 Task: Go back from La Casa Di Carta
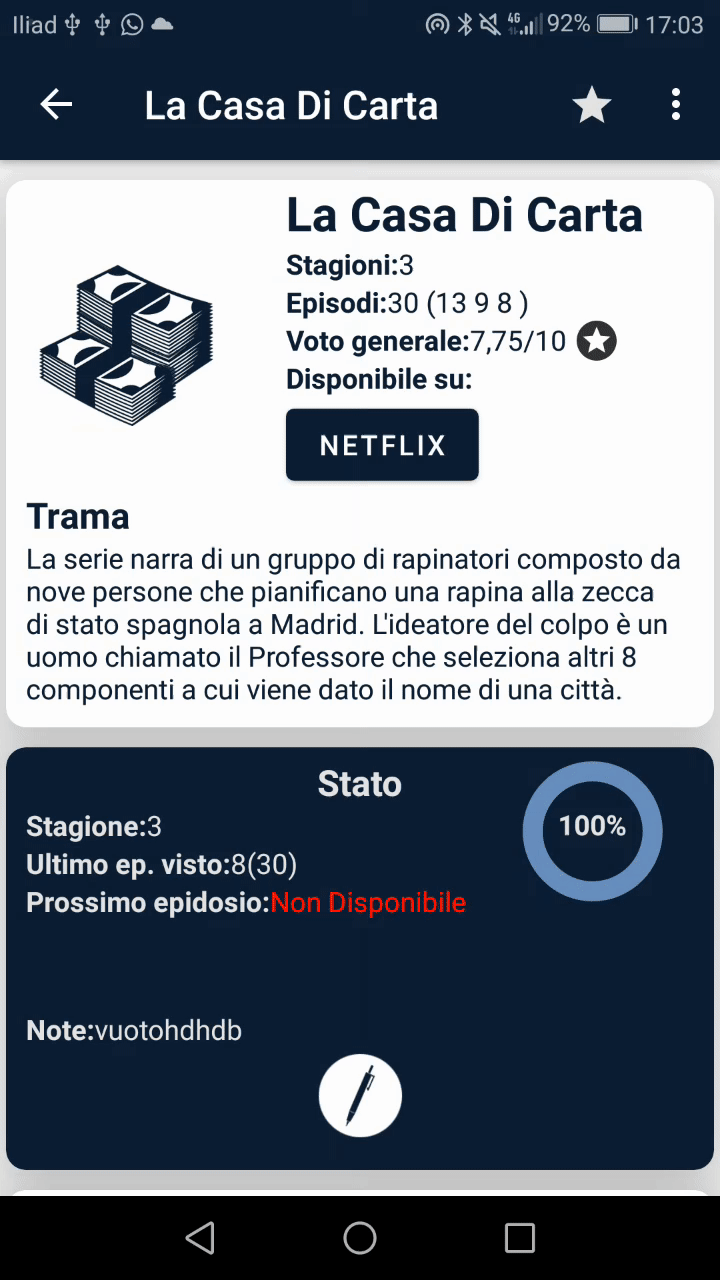click(56, 105)
